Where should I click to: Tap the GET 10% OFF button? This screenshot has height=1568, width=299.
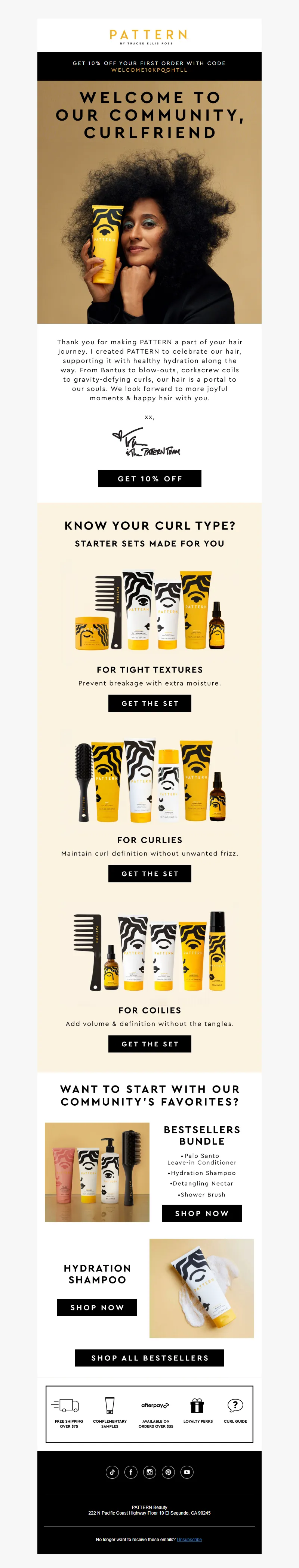tap(149, 478)
